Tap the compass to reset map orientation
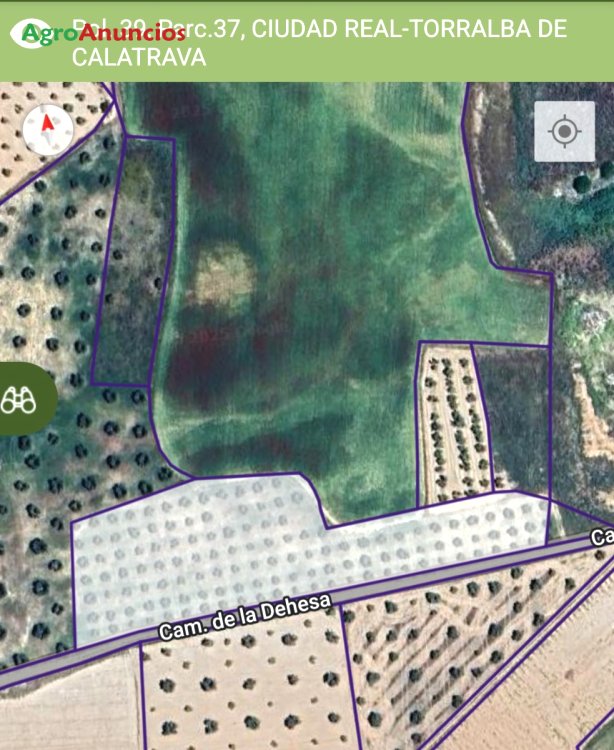Viewport: 614px width, 750px height. click(x=48, y=128)
